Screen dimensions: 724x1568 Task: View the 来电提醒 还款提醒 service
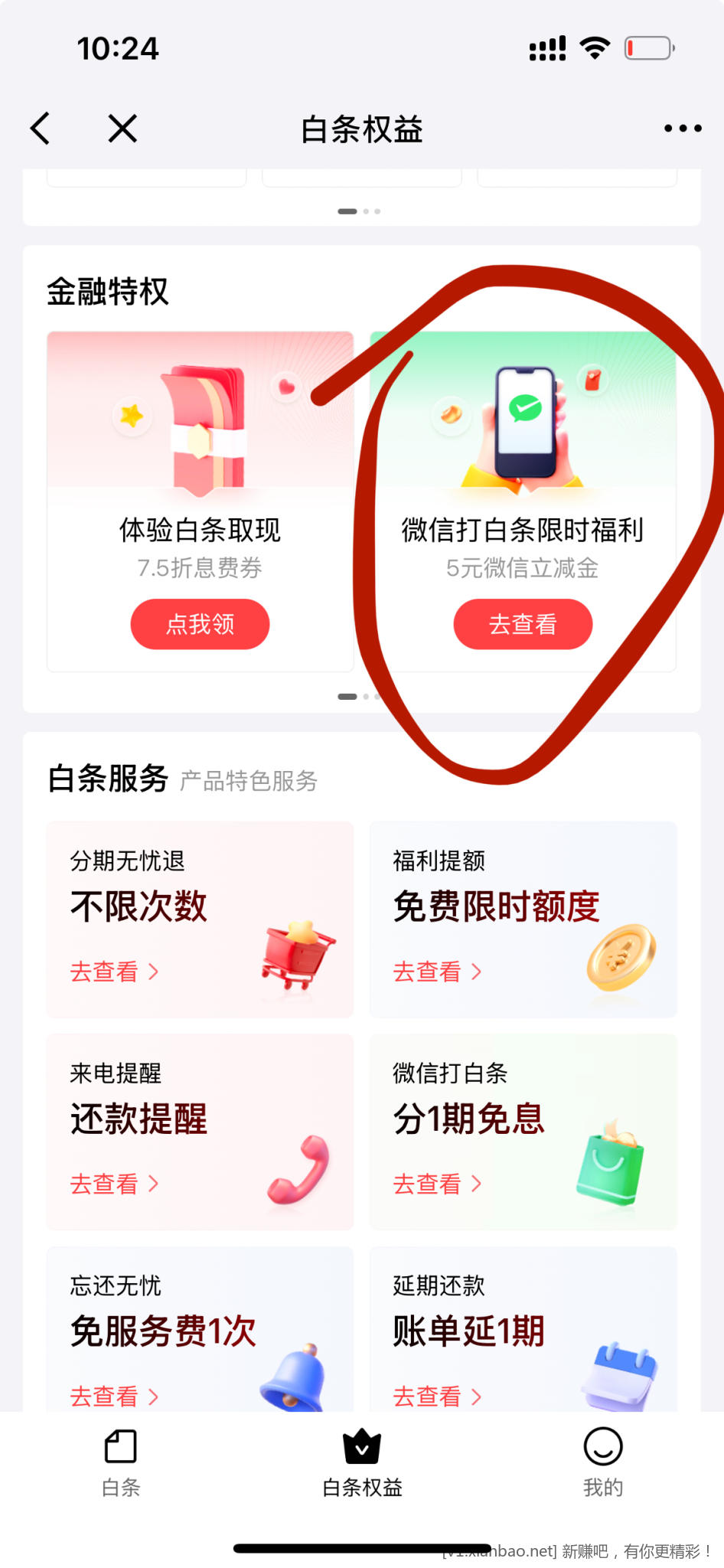point(200,1131)
